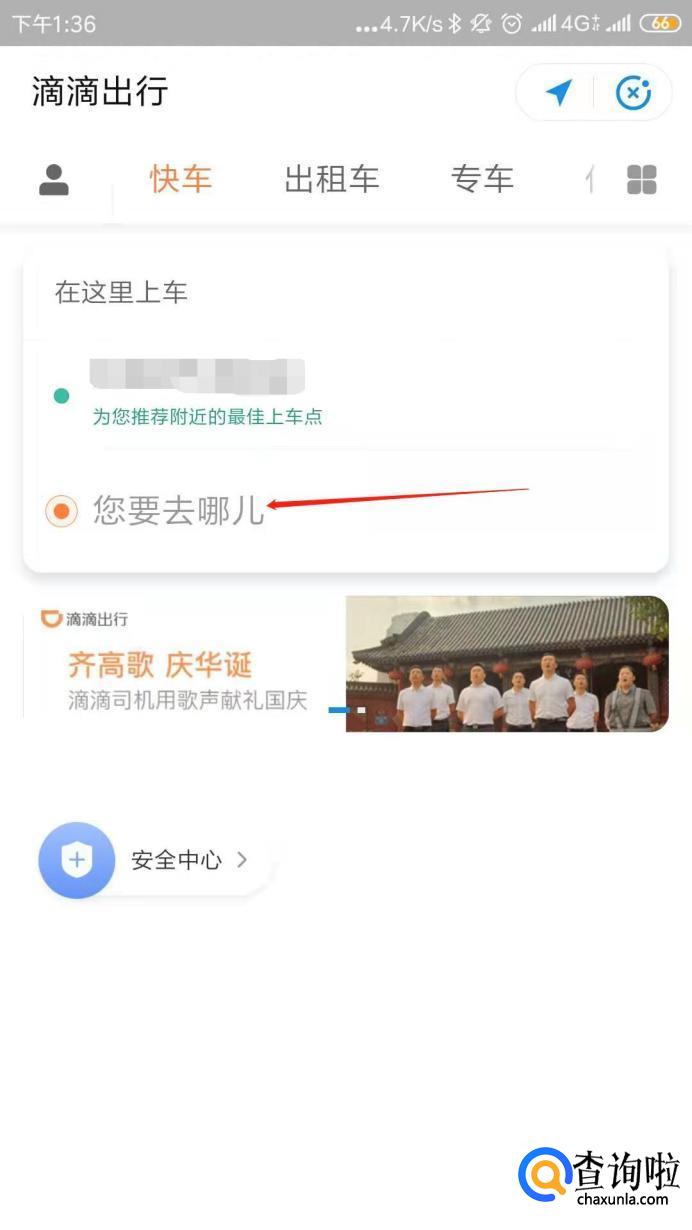Tap the 您要去哪儿 destination field
The width and height of the screenshot is (692, 1230).
coord(180,510)
